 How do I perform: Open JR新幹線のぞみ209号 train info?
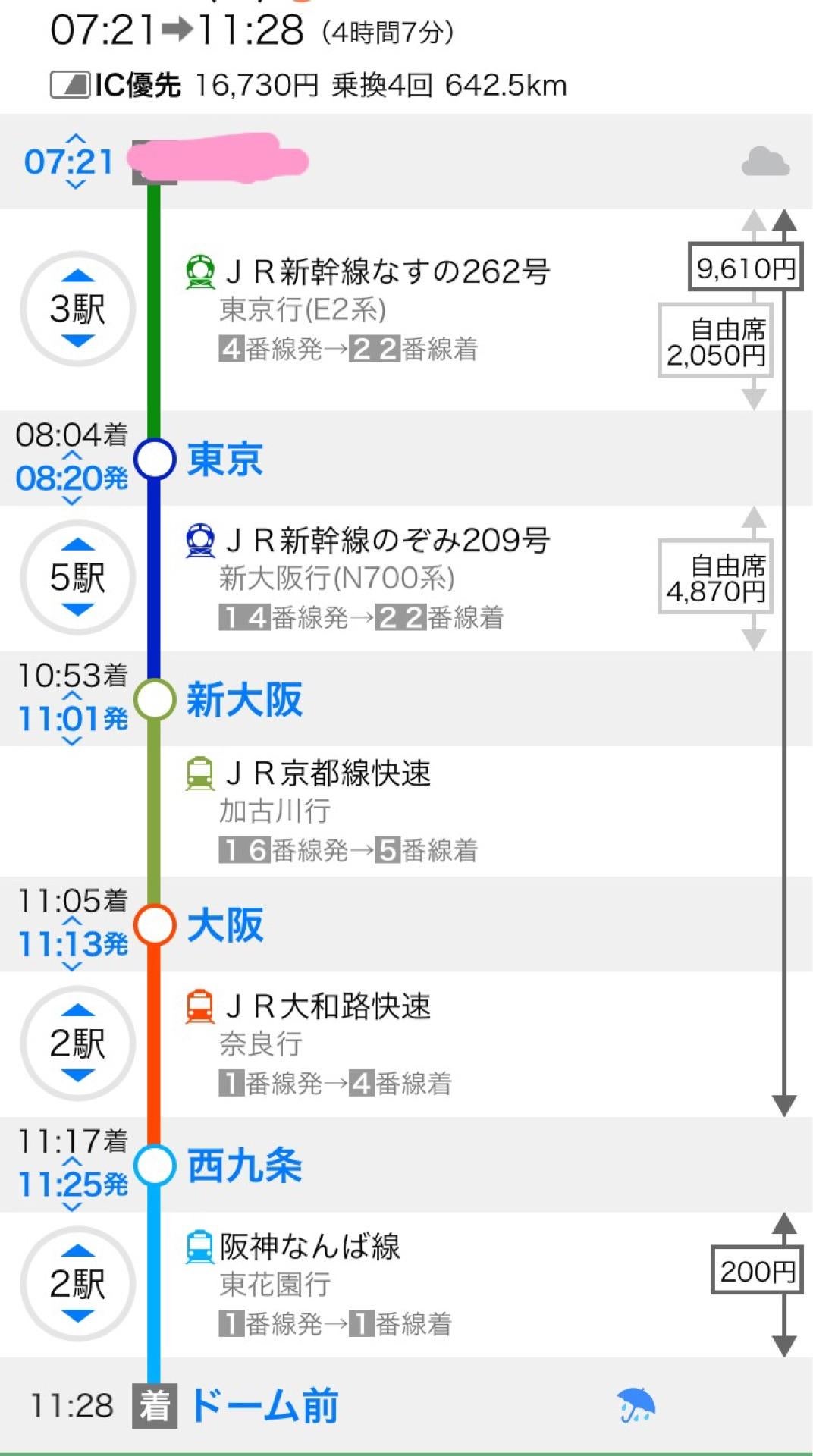tap(387, 540)
